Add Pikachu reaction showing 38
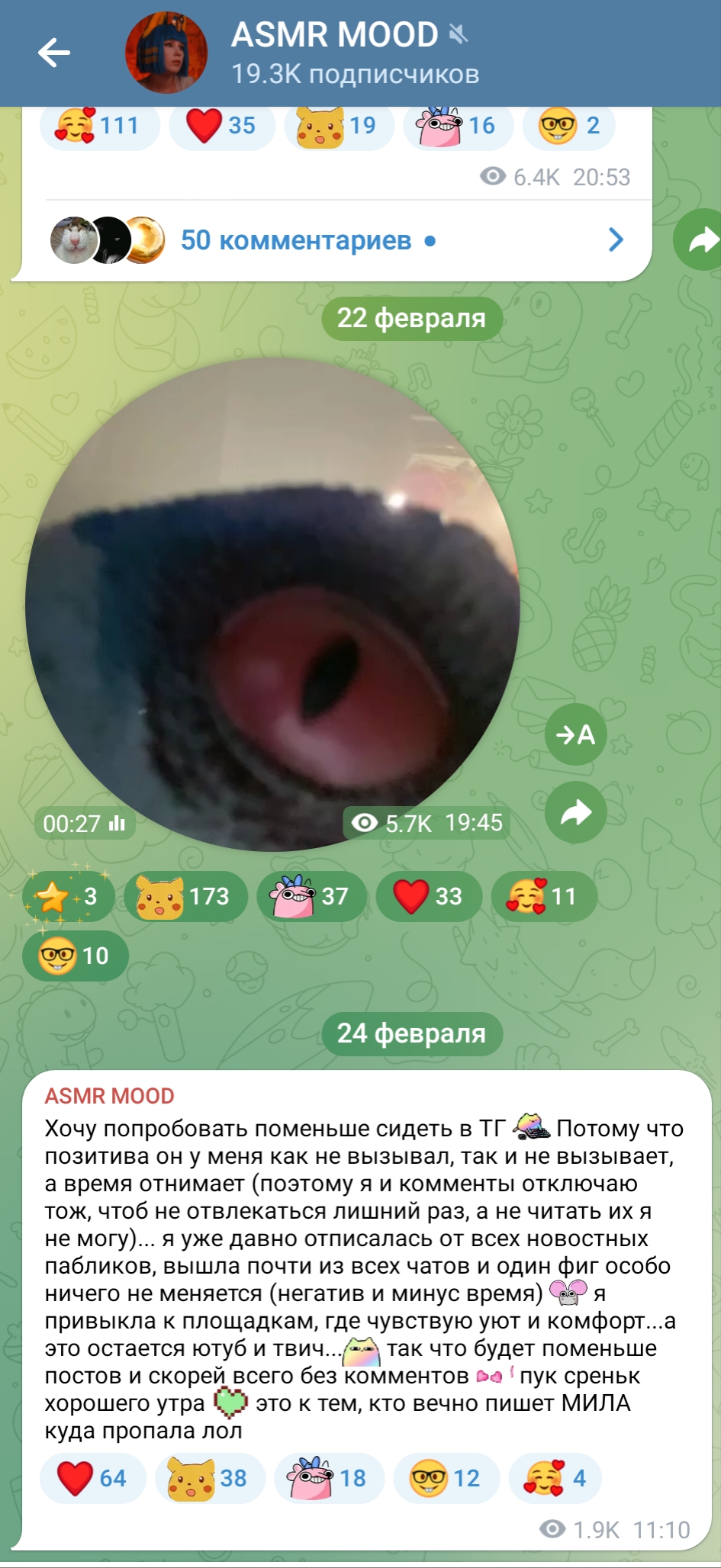Image resolution: width=721 pixels, height=1568 pixels. pos(211,1478)
